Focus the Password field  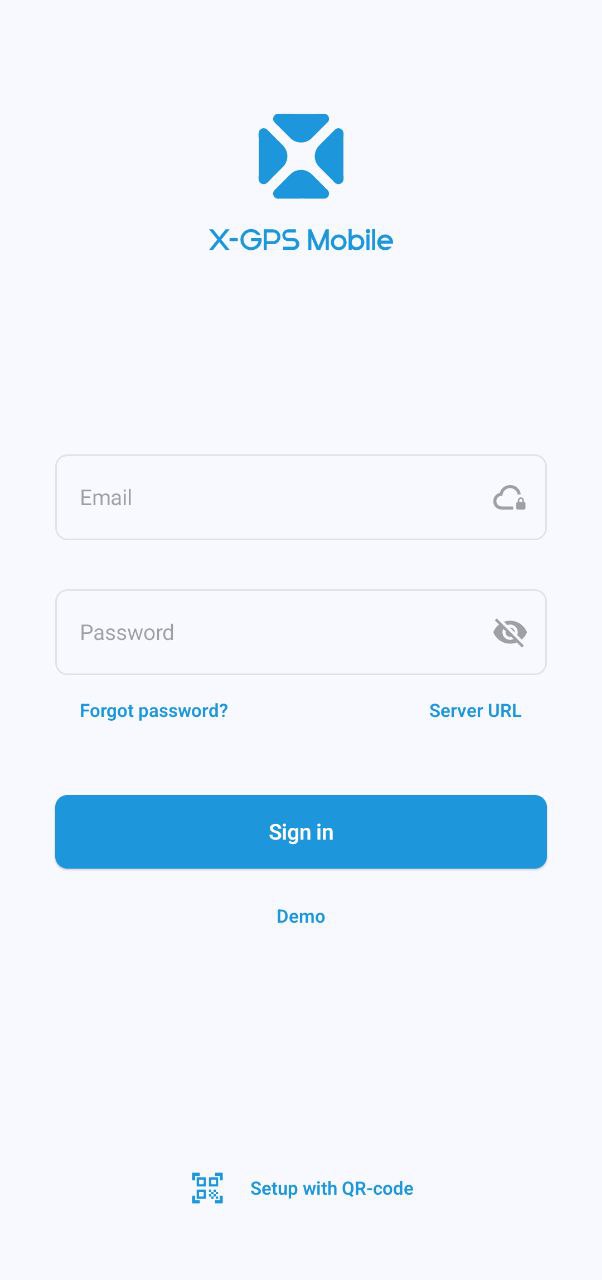coord(270,632)
